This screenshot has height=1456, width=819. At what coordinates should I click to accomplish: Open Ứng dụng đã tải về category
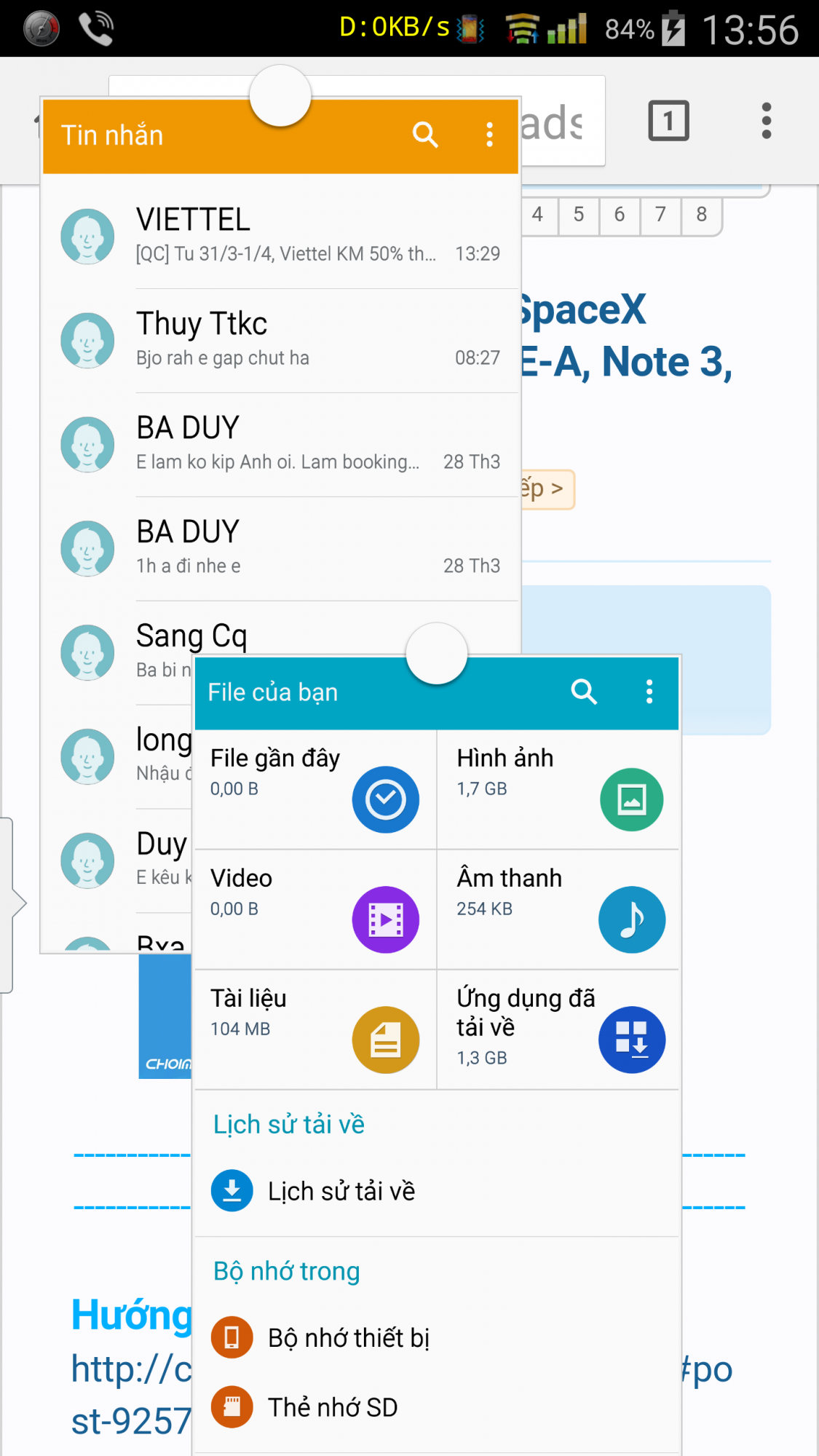(558, 1030)
